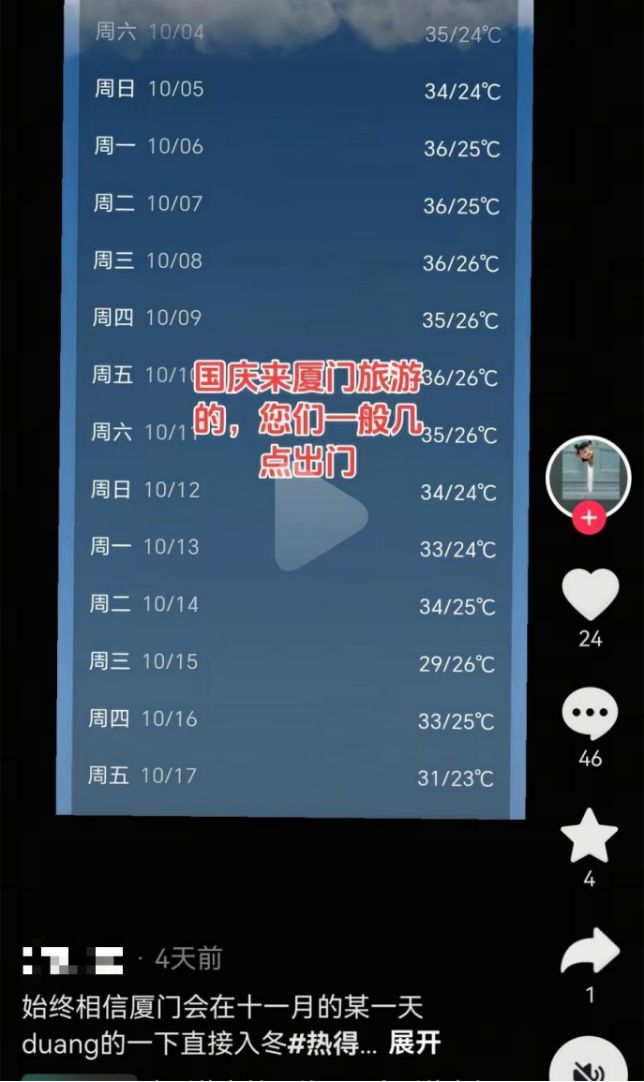Screen dimensions: 644x1082
Task: Add this video to favorites with the star icon
Action: (590, 836)
